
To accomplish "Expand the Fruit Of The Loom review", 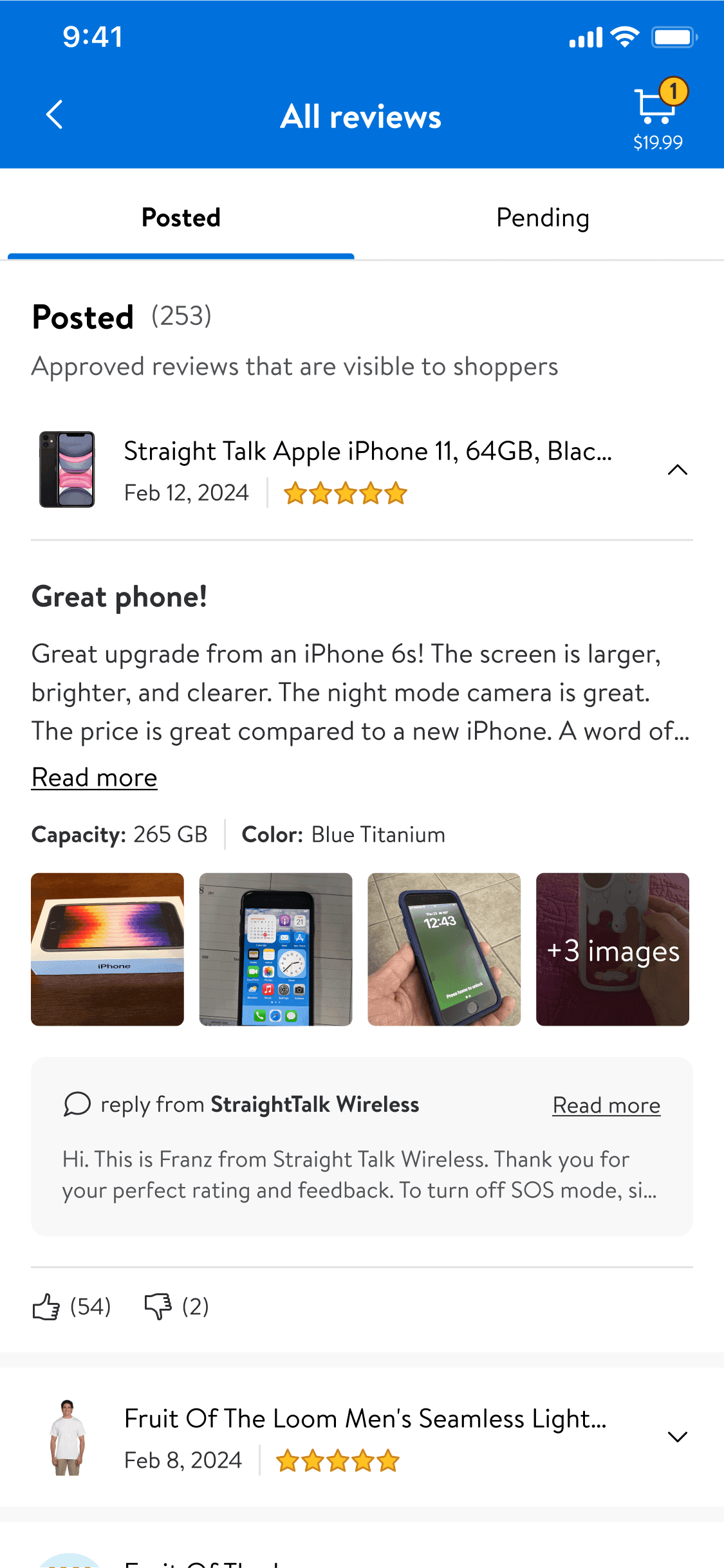I will coord(677,1437).
